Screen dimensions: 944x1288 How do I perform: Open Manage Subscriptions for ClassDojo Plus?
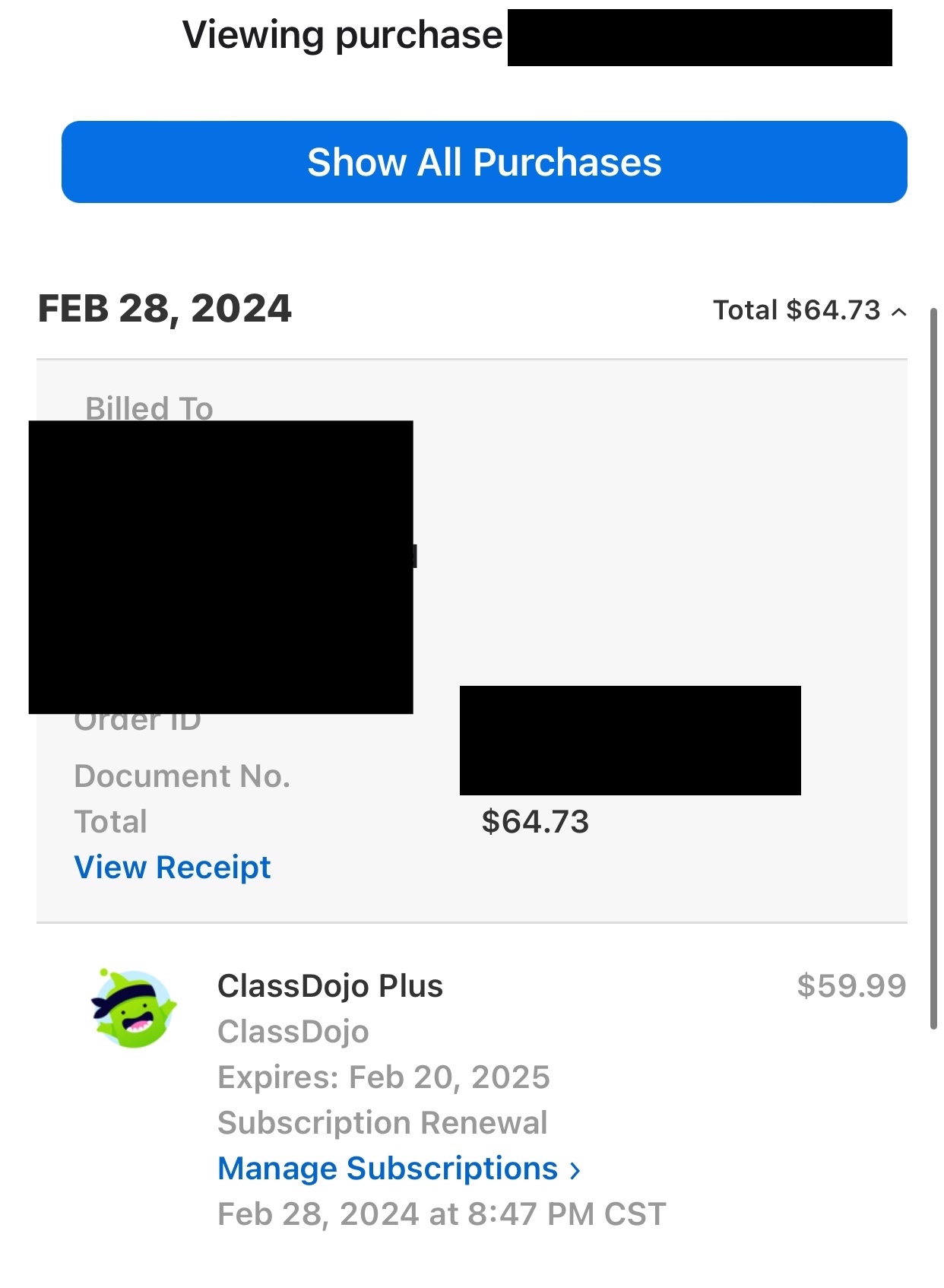[x=399, y=1169]
